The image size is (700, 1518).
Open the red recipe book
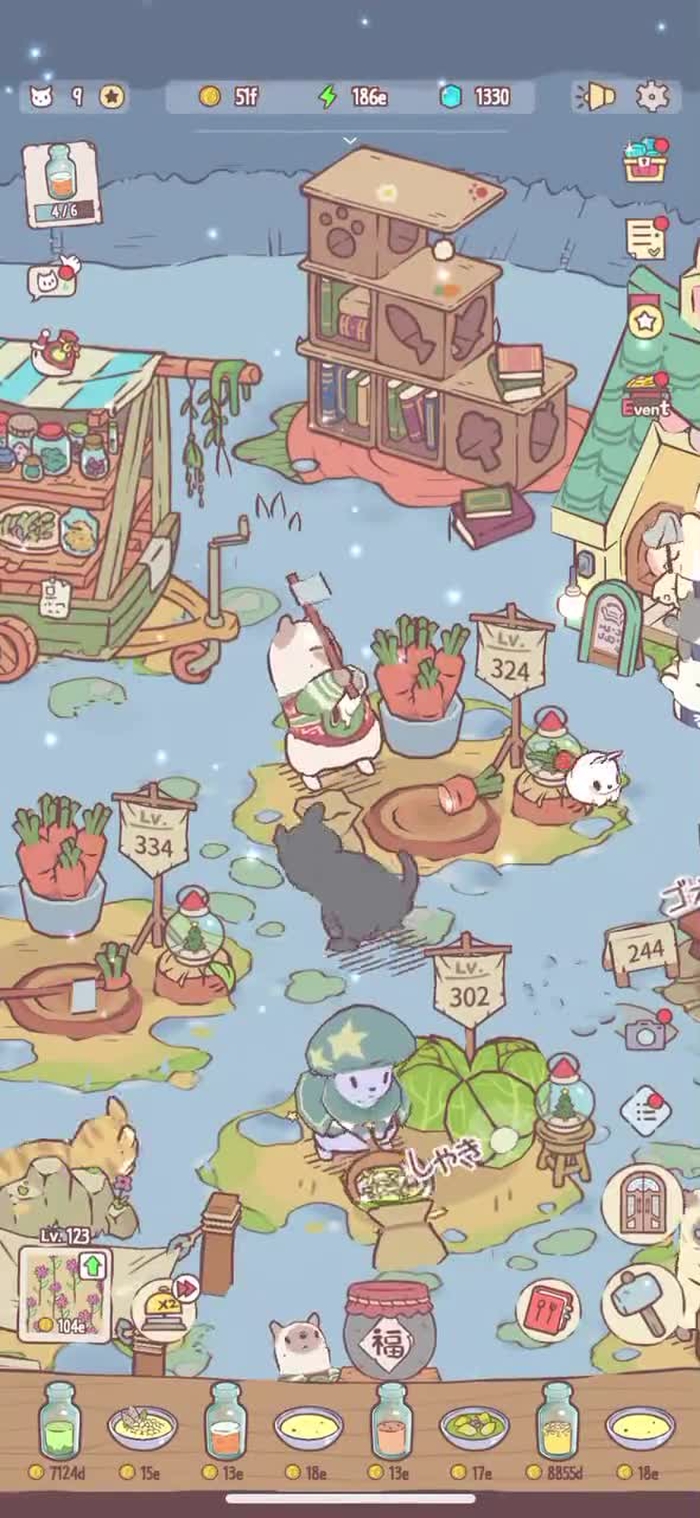point(548,1310)
